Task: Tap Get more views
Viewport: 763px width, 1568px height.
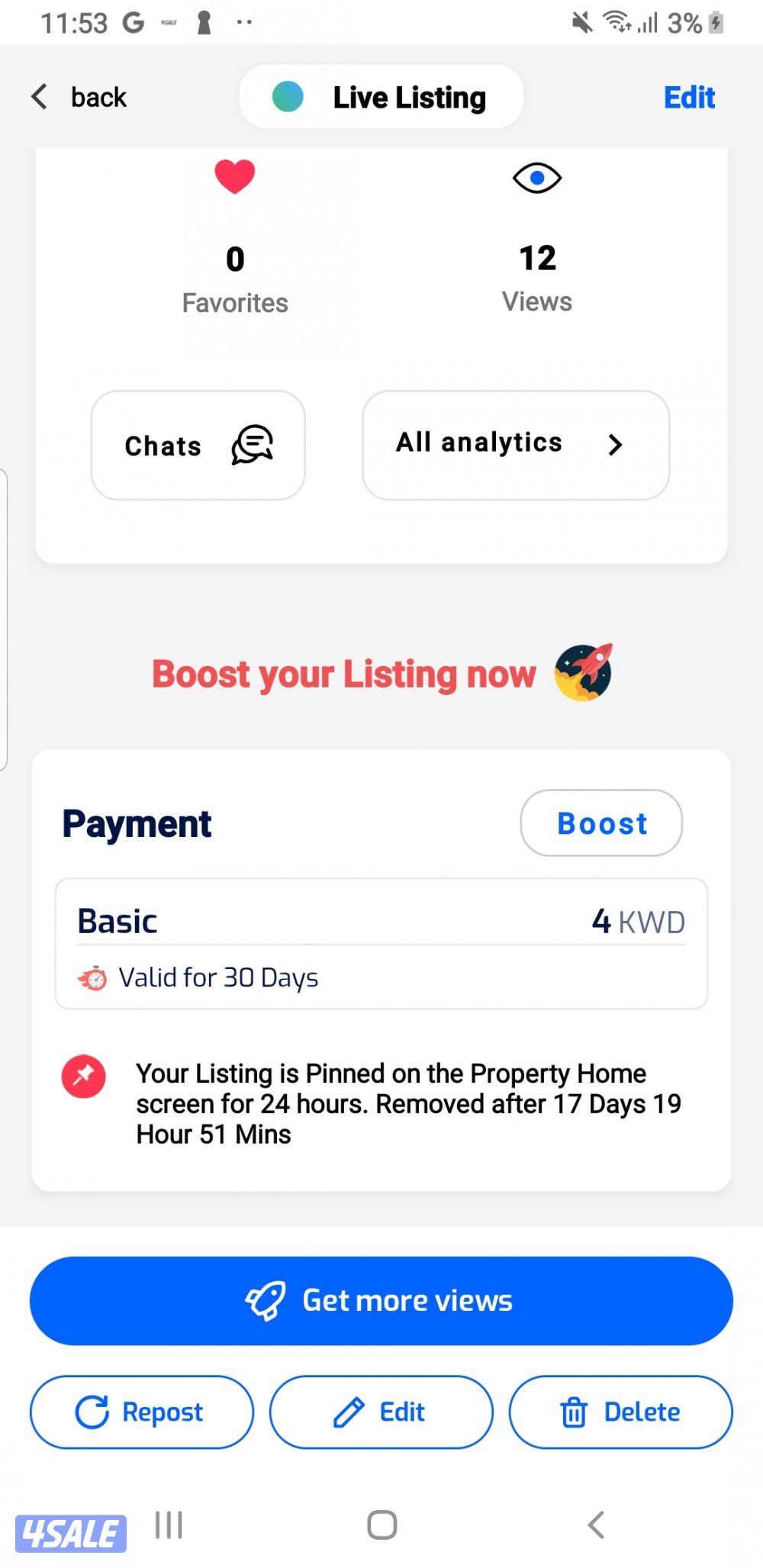Action: pos(381,1300)
